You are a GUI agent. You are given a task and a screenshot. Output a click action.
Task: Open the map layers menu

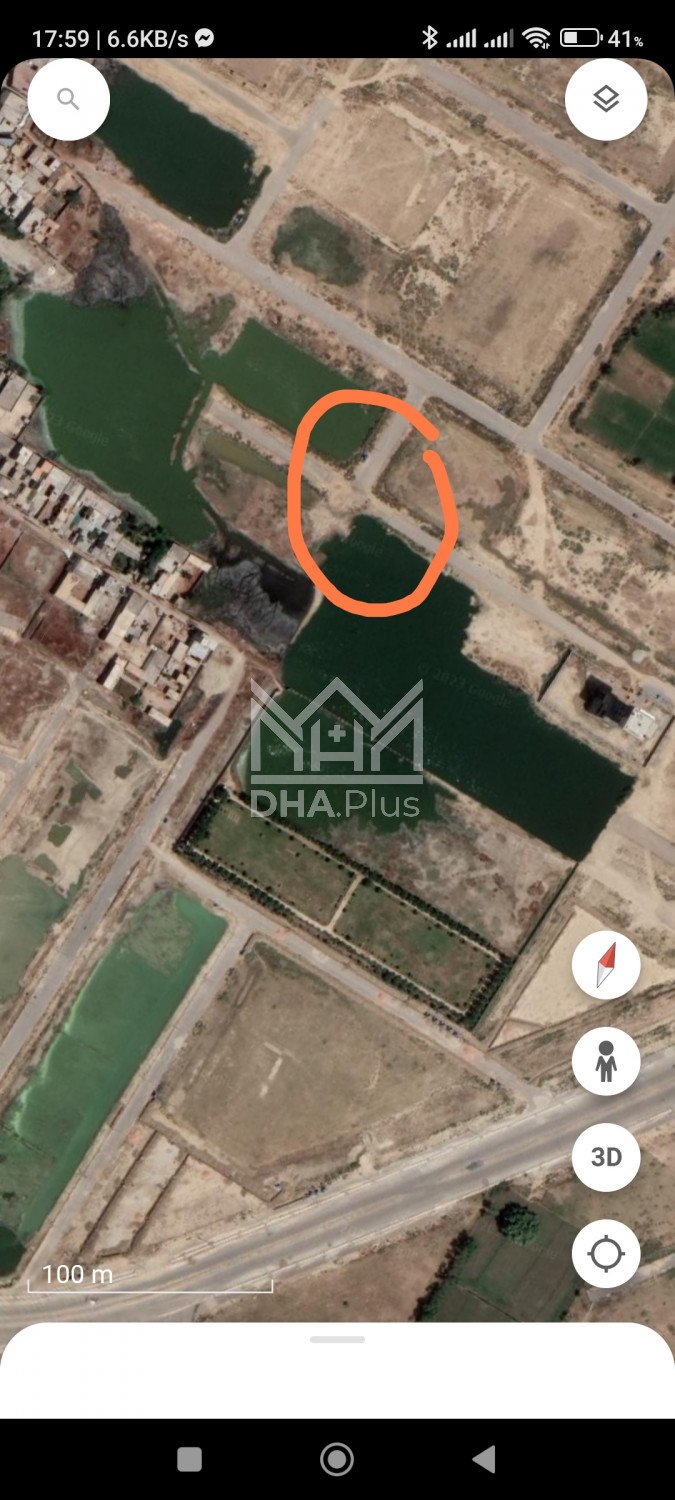click(x=606, y=99)
